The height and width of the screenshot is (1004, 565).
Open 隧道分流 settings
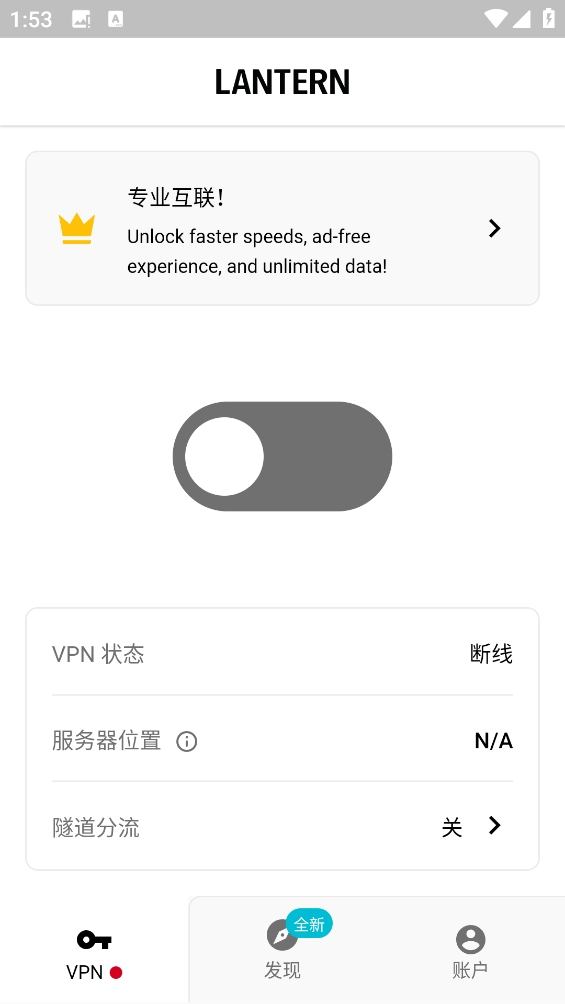282,826
